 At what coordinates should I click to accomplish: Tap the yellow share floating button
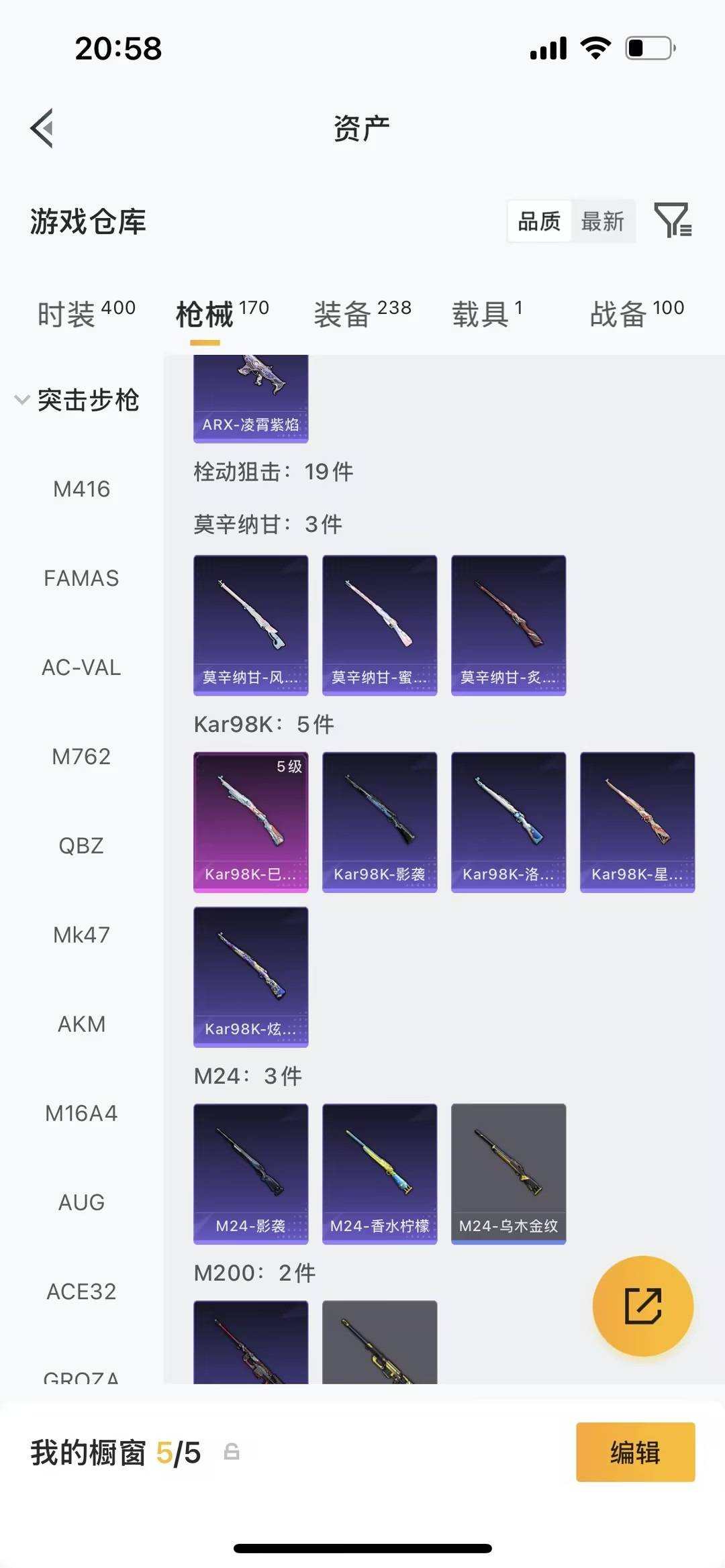point(642,1305)
